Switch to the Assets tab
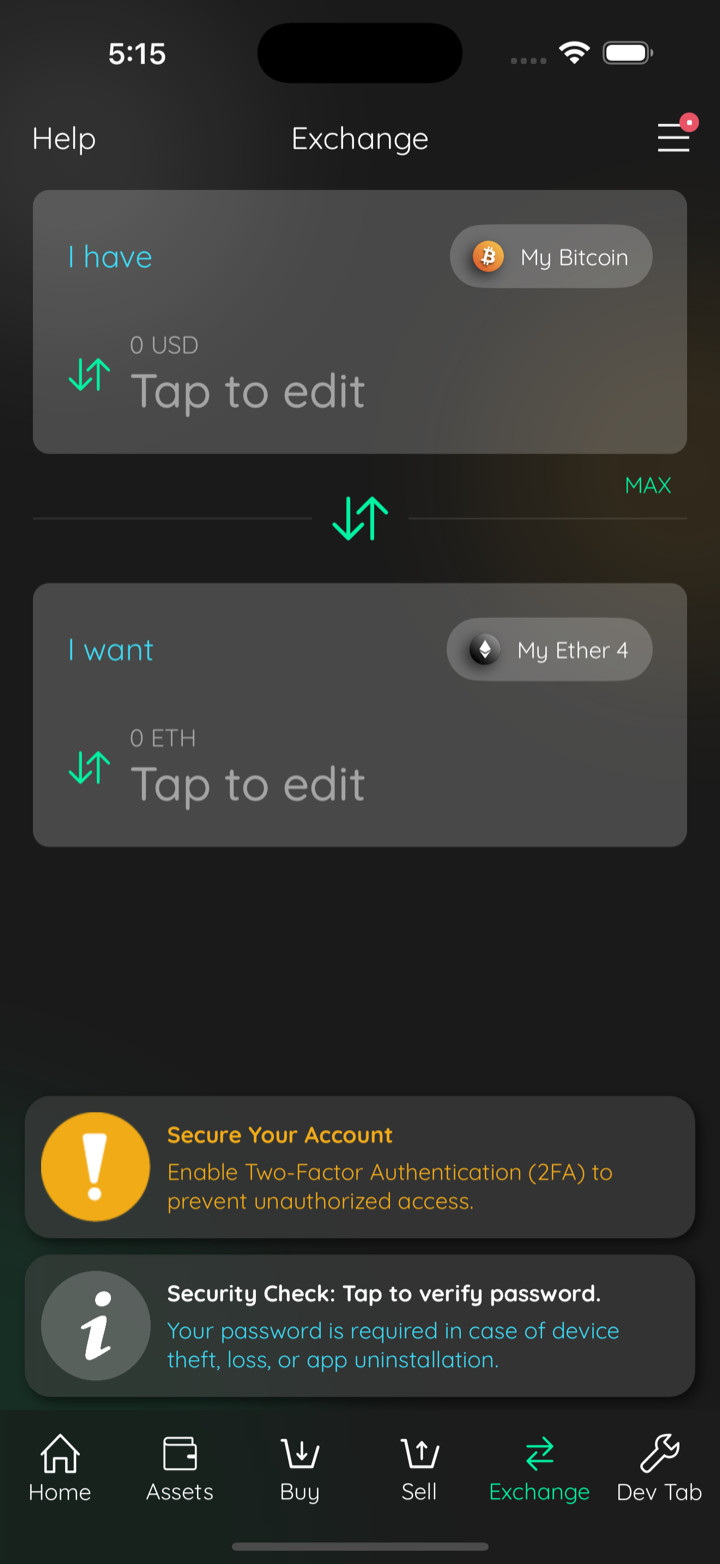 click(x=180, y=1468)
